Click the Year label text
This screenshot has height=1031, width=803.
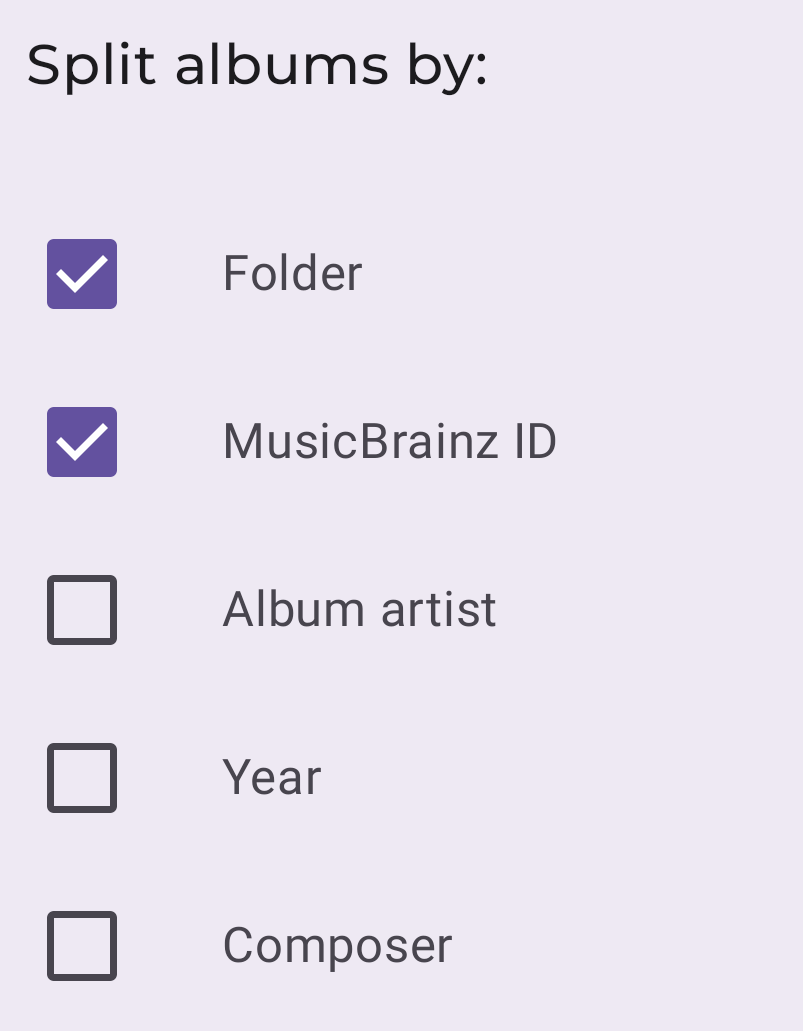(x=272, y=777)
